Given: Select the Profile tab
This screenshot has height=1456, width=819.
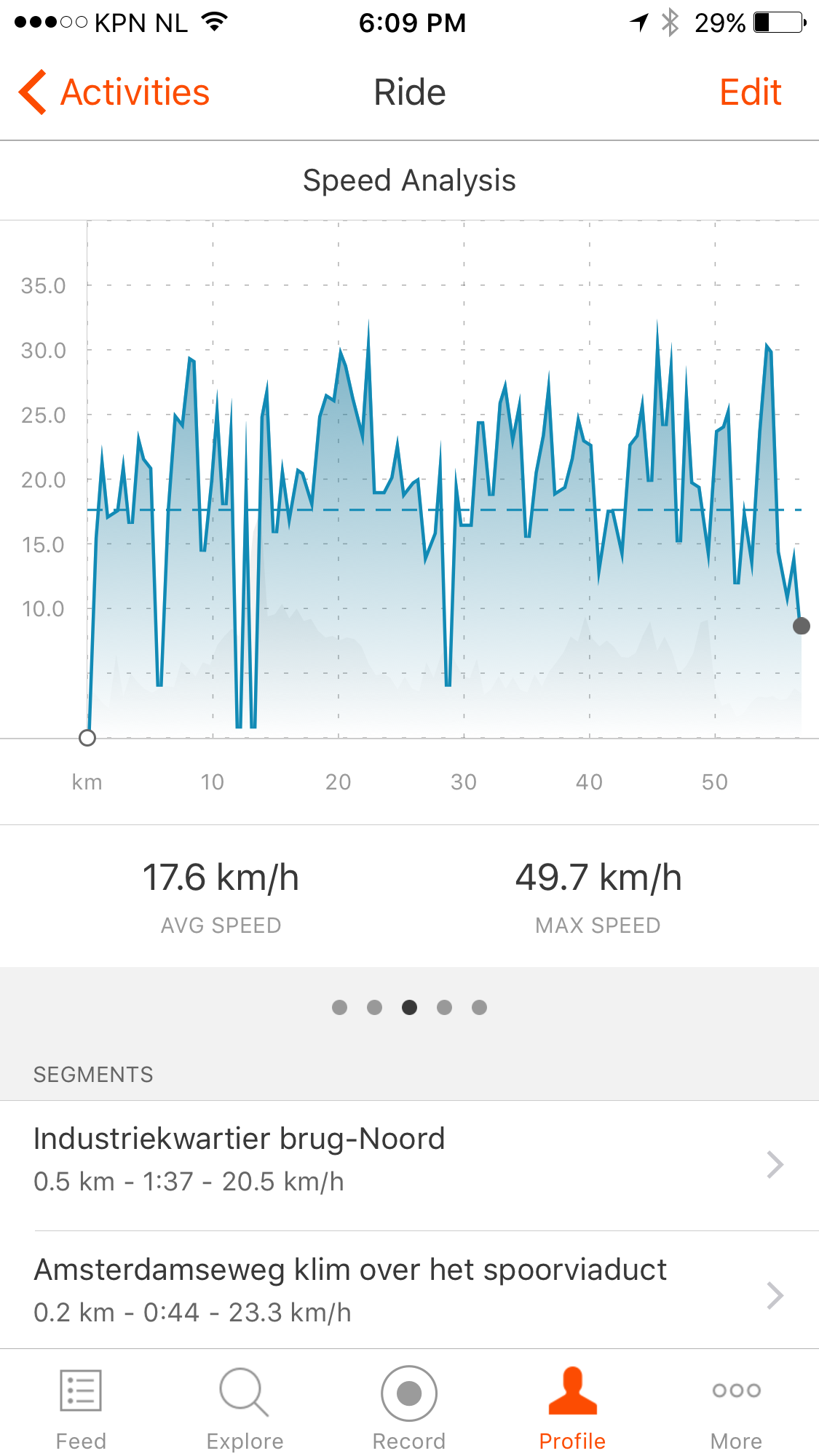Looking at the screenshot, I should (x=572, y=1408).
